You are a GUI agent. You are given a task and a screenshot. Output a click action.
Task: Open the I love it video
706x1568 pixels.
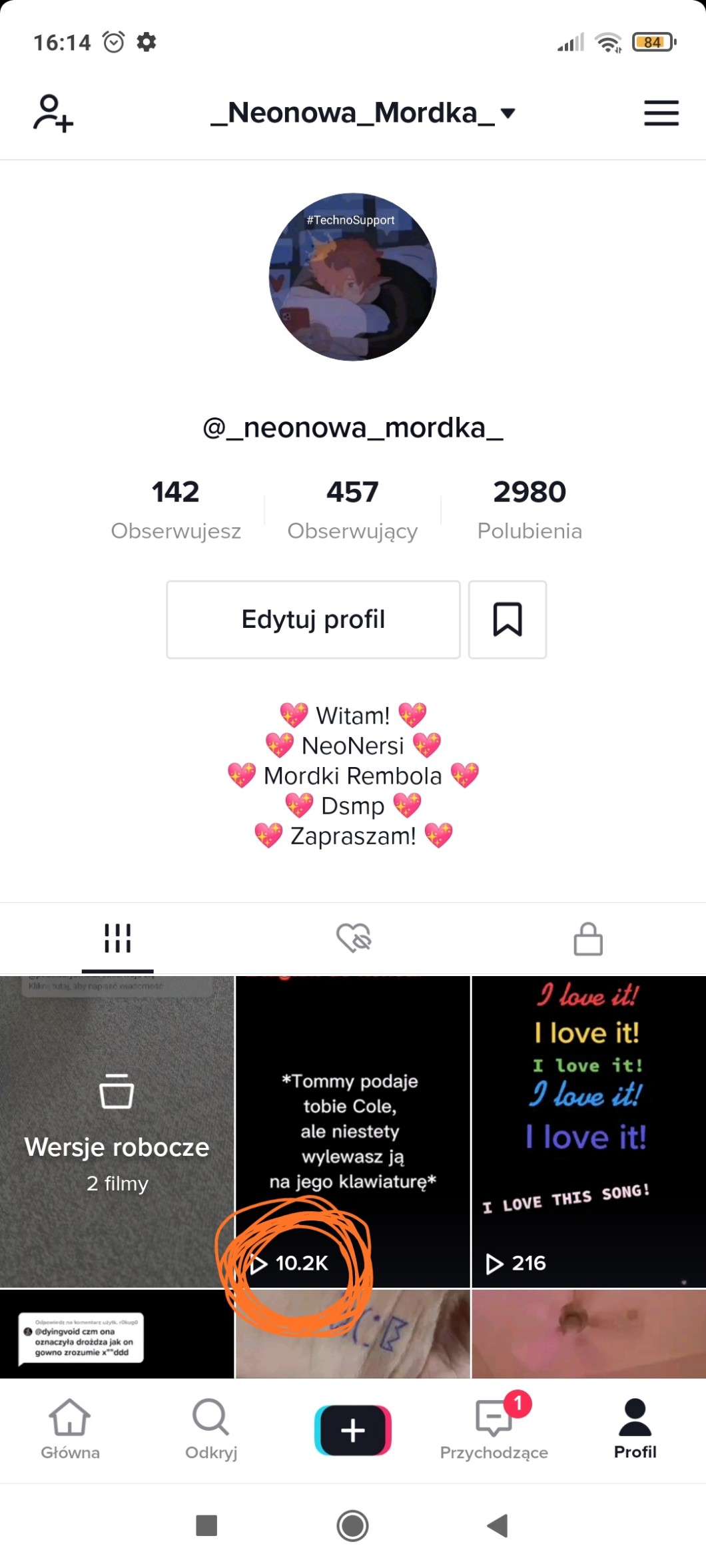click(589, 1131)
